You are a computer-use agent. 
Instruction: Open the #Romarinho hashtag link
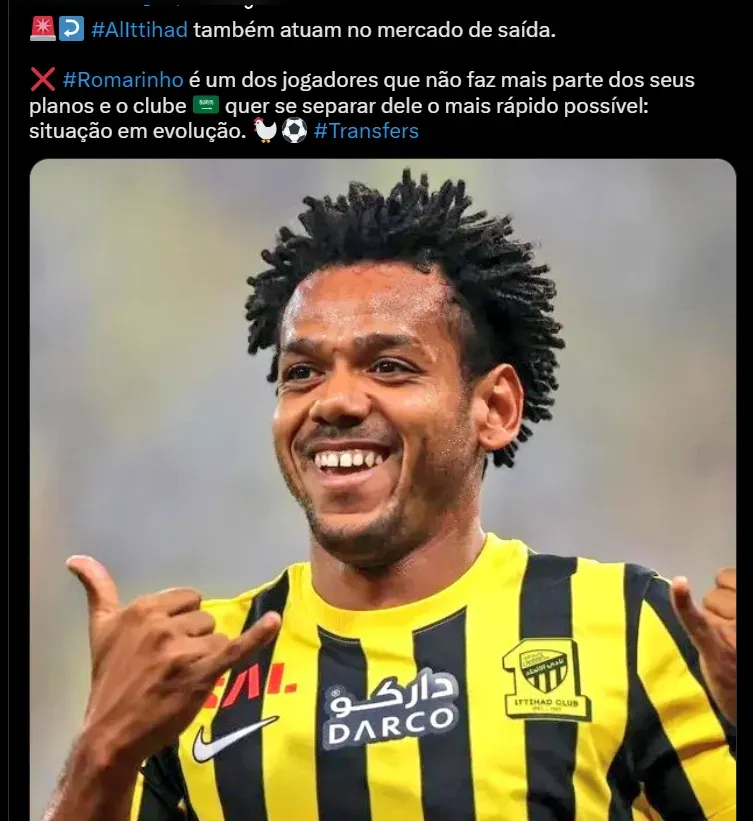[123, 80]
